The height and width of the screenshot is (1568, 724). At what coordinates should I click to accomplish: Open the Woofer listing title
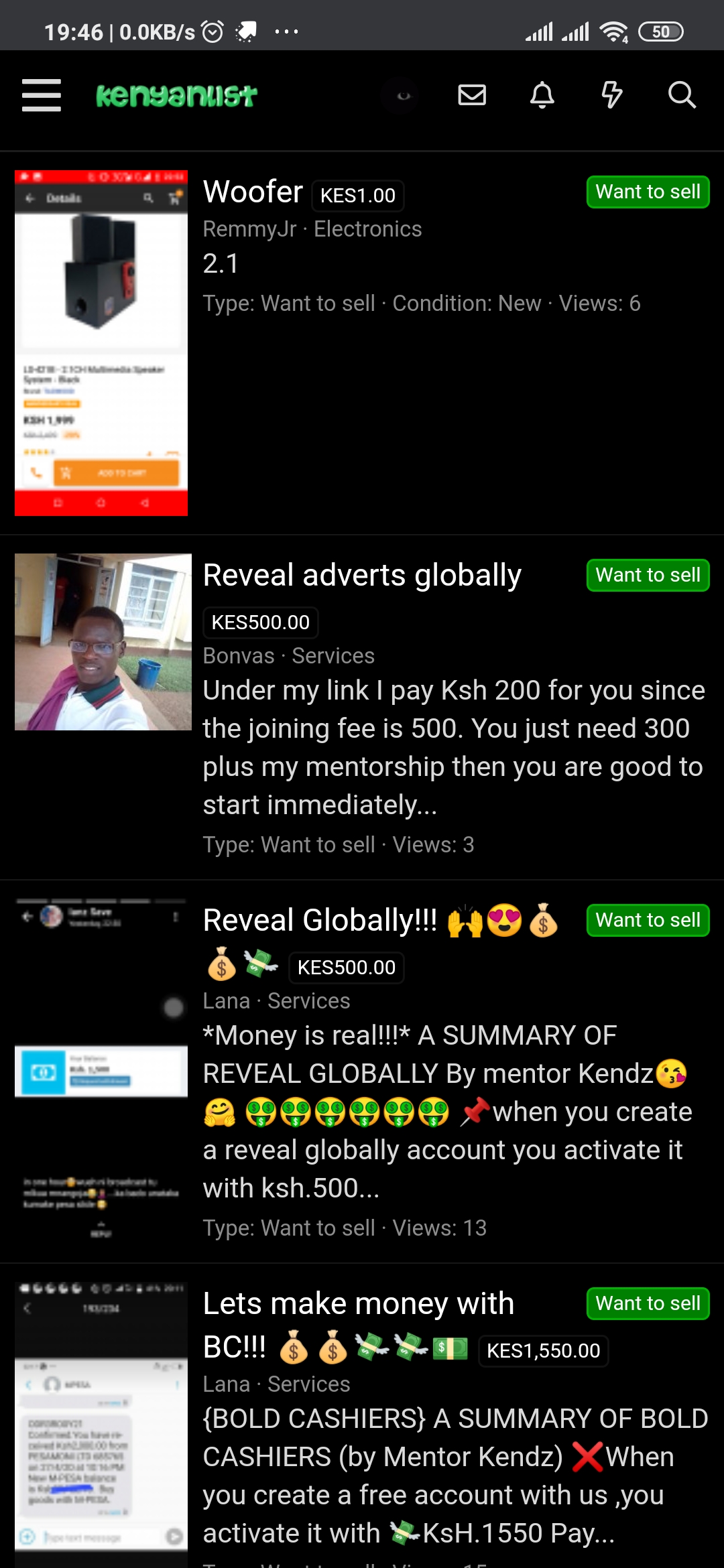(x=253, y=192)
